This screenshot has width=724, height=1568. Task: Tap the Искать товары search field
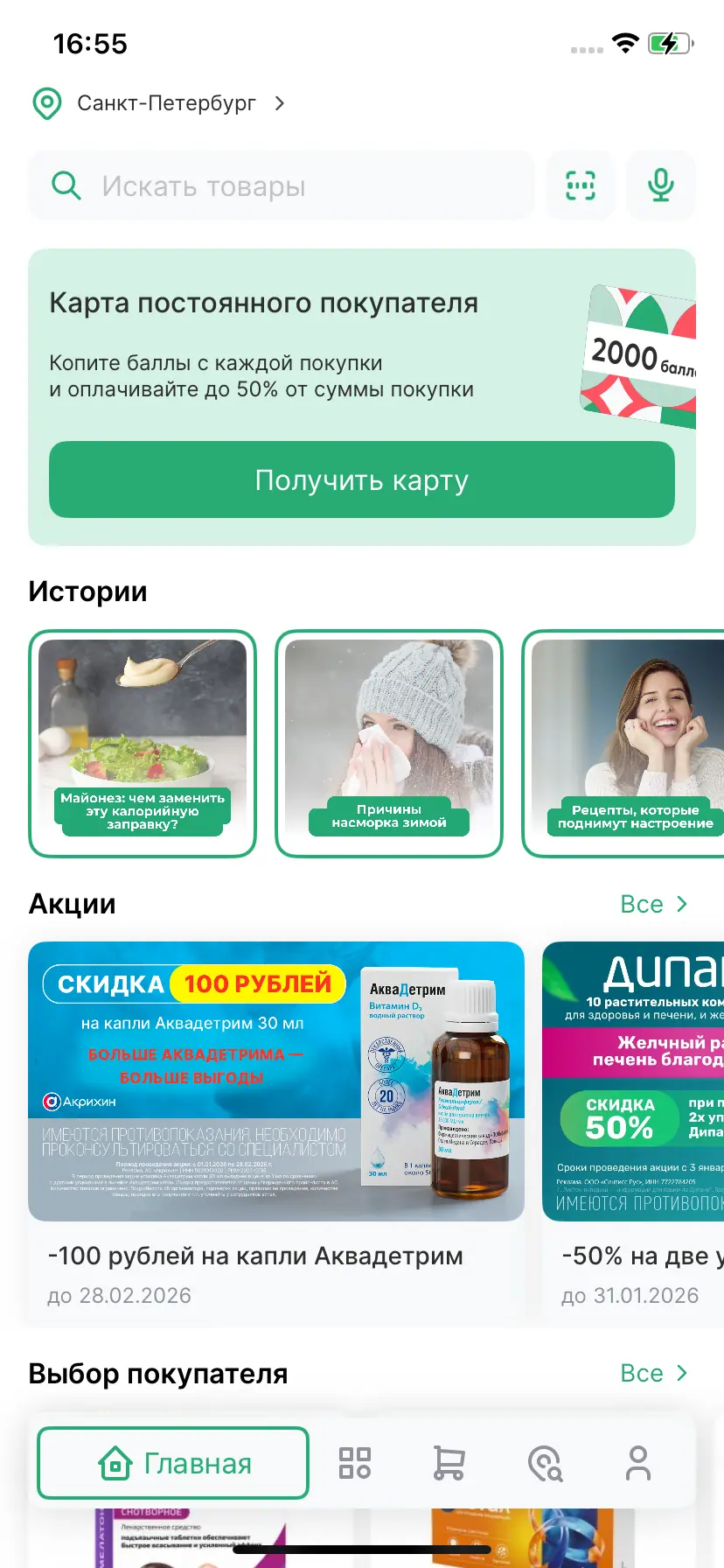click(280, 185)
